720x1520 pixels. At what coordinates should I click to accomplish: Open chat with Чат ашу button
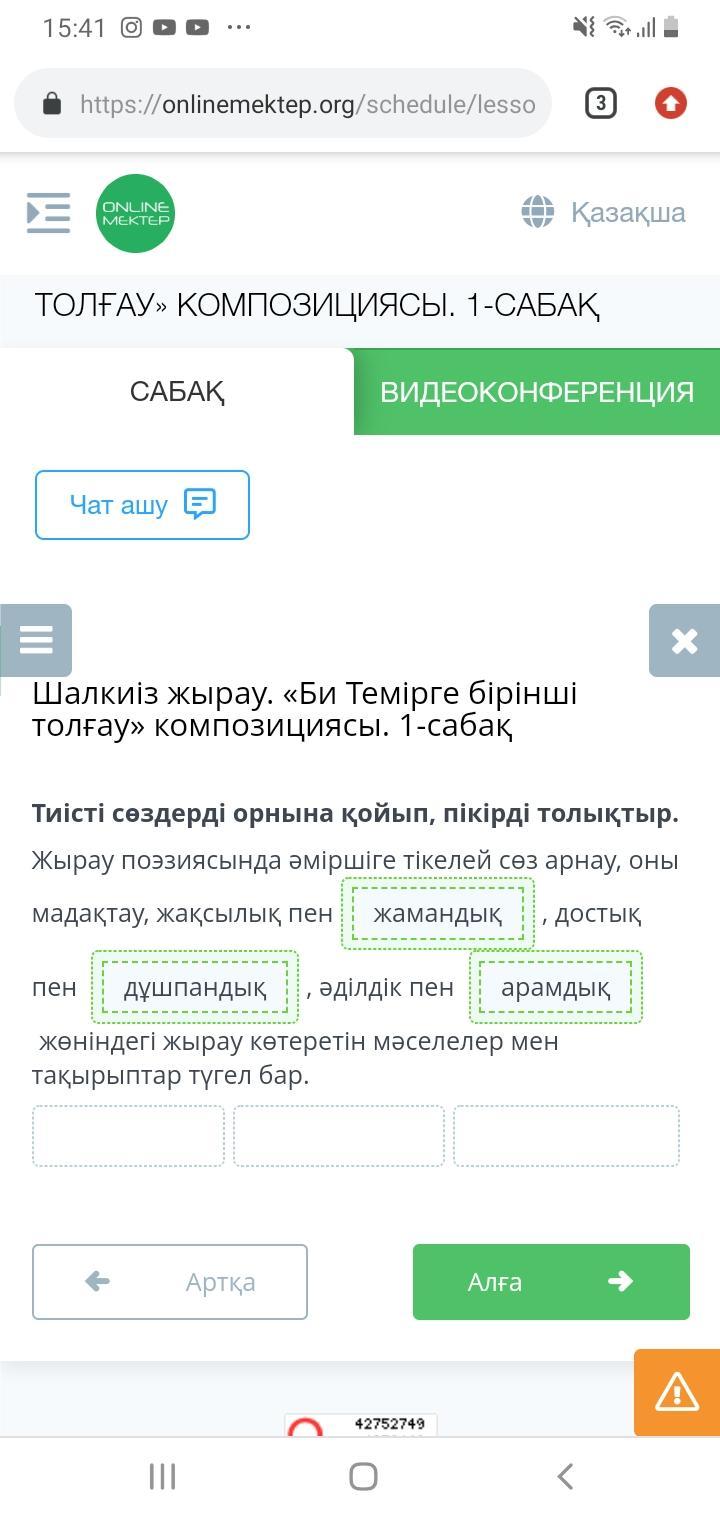(x=142, y=505)
